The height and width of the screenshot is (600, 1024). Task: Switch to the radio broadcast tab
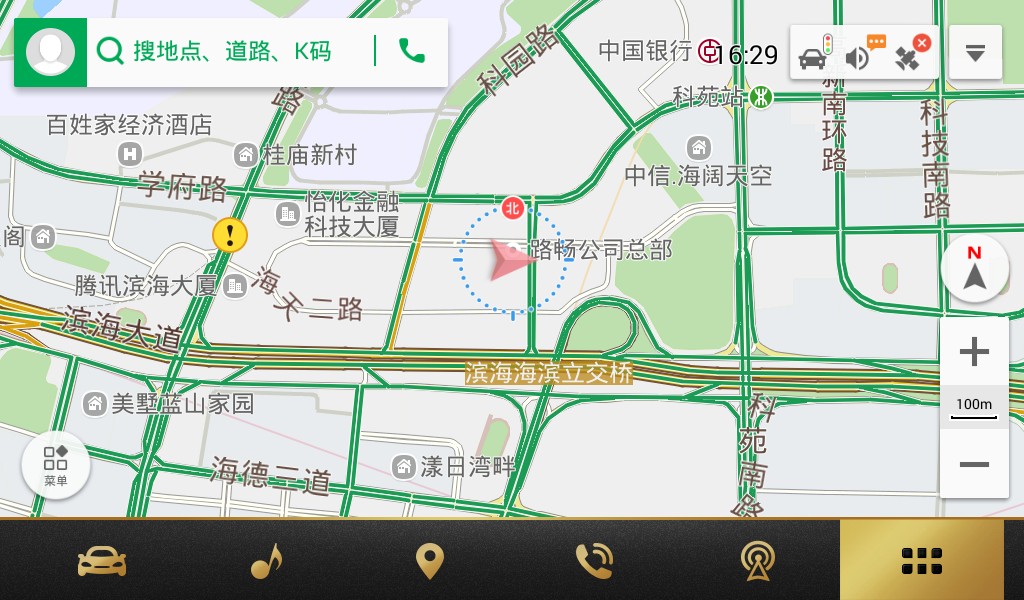click(758, 561)
